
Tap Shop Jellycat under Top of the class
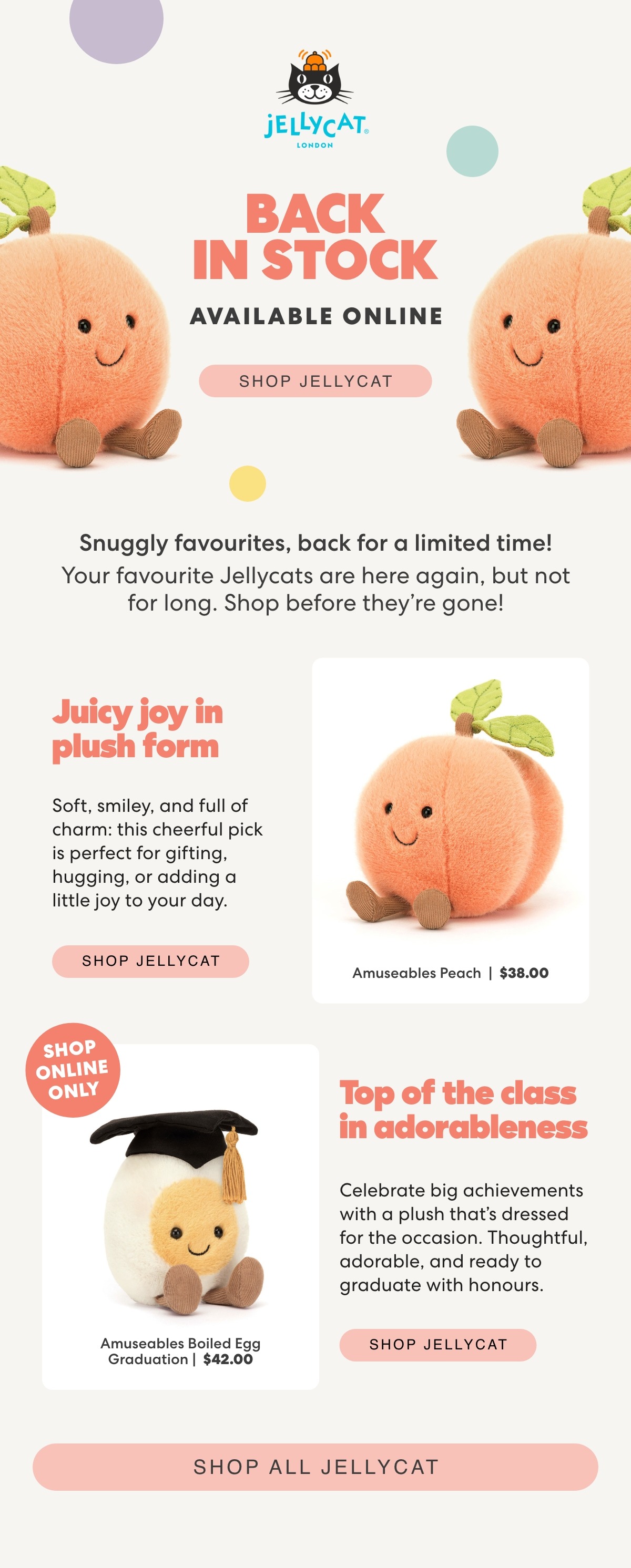tap(437, 1345)
